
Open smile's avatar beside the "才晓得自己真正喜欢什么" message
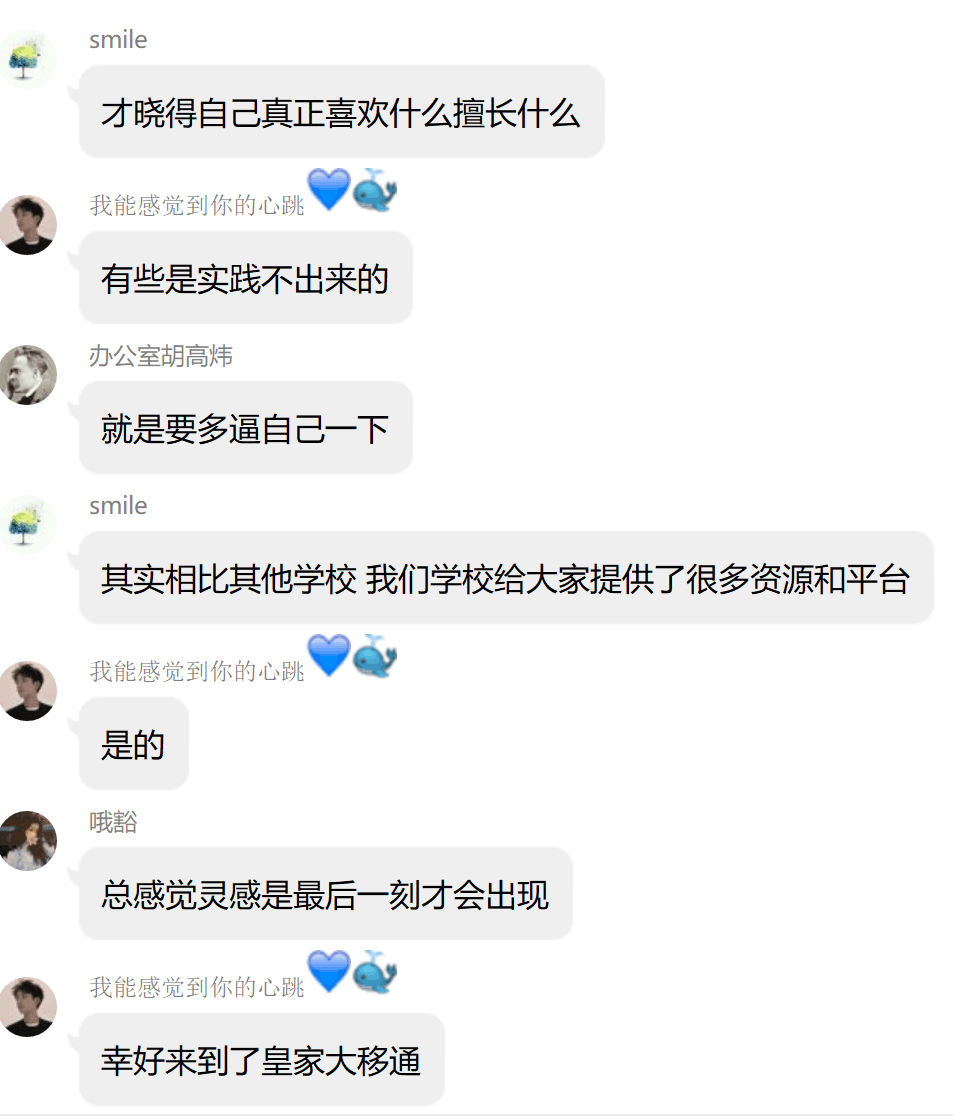click(28, 59)
